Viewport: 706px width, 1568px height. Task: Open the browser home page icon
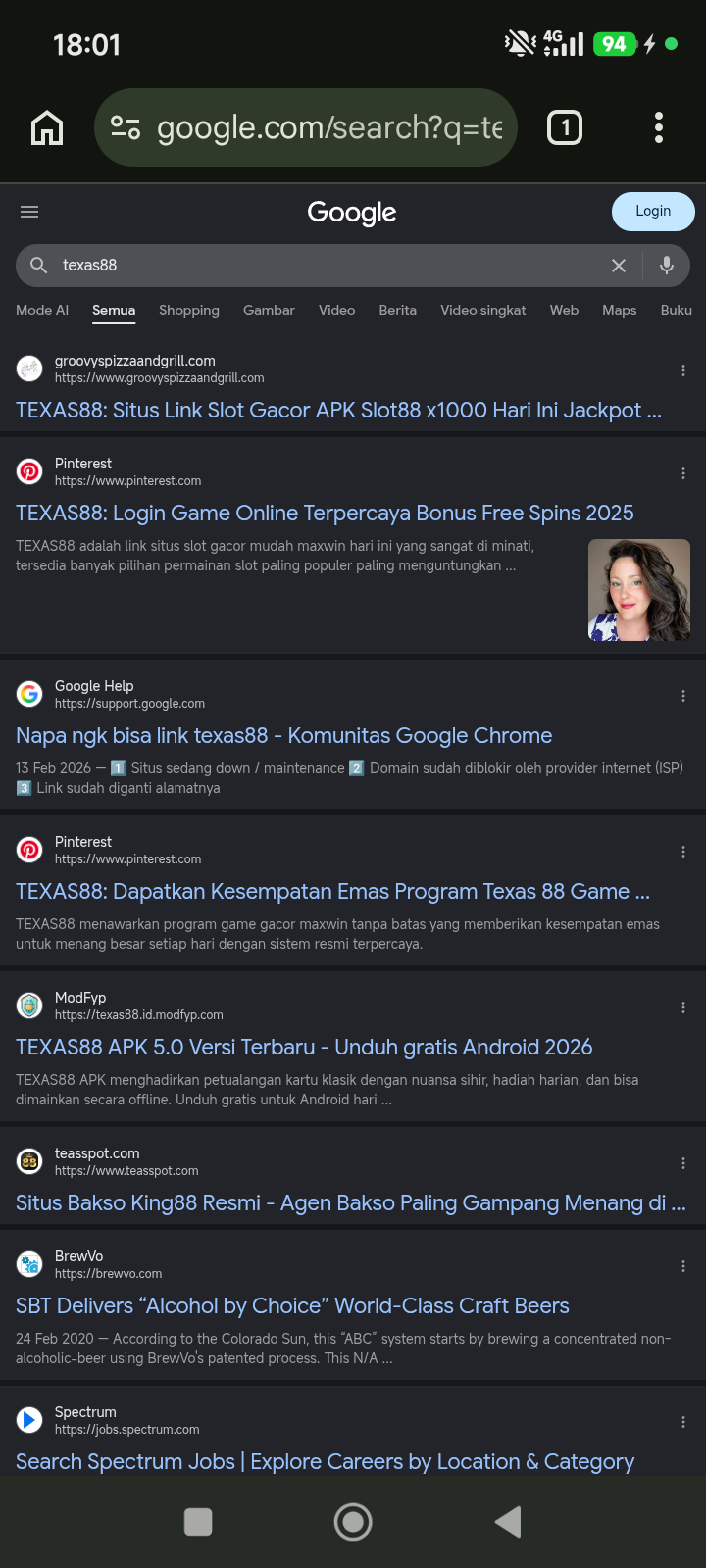[47, 127]
